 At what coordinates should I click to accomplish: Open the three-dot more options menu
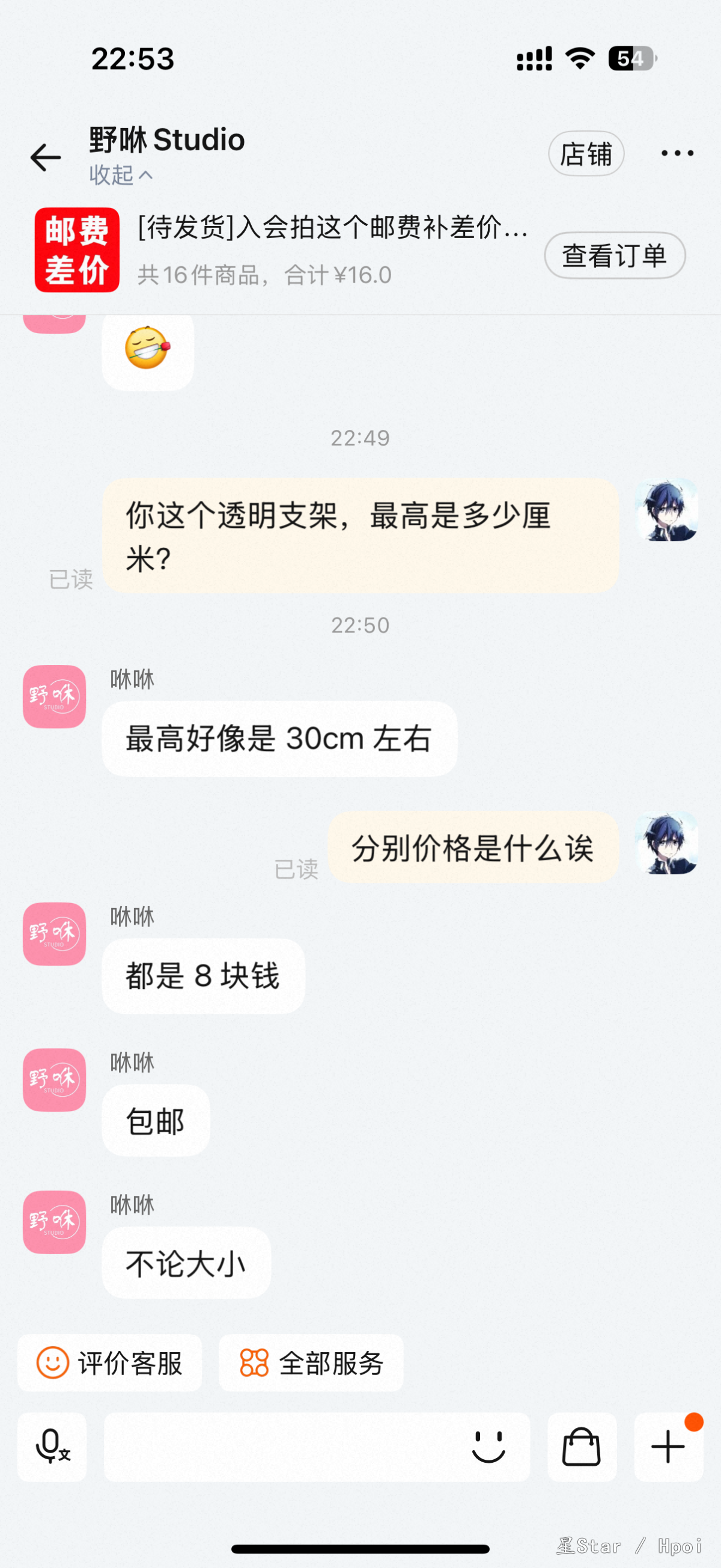click(677, 153)
